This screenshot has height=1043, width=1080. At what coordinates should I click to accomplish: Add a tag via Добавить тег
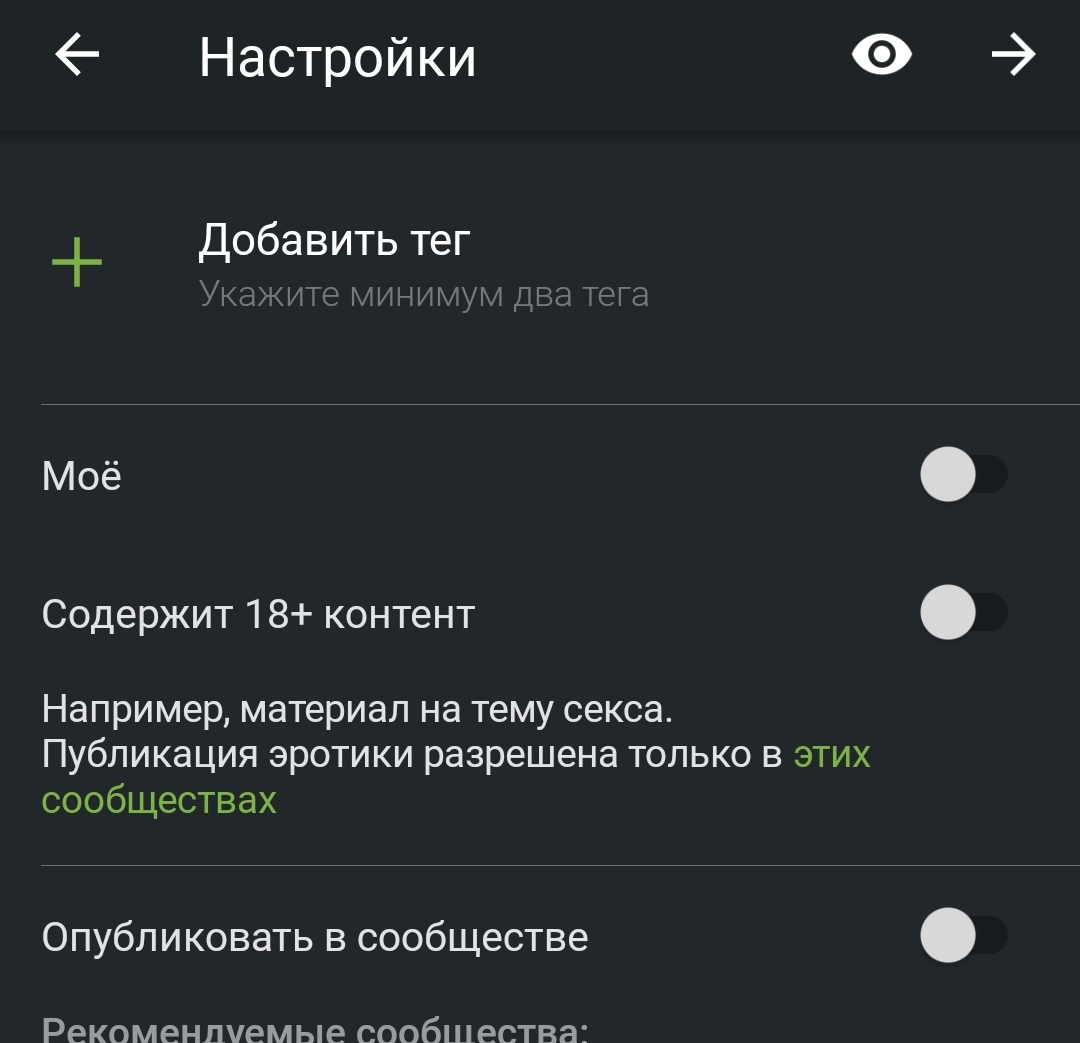334,241
